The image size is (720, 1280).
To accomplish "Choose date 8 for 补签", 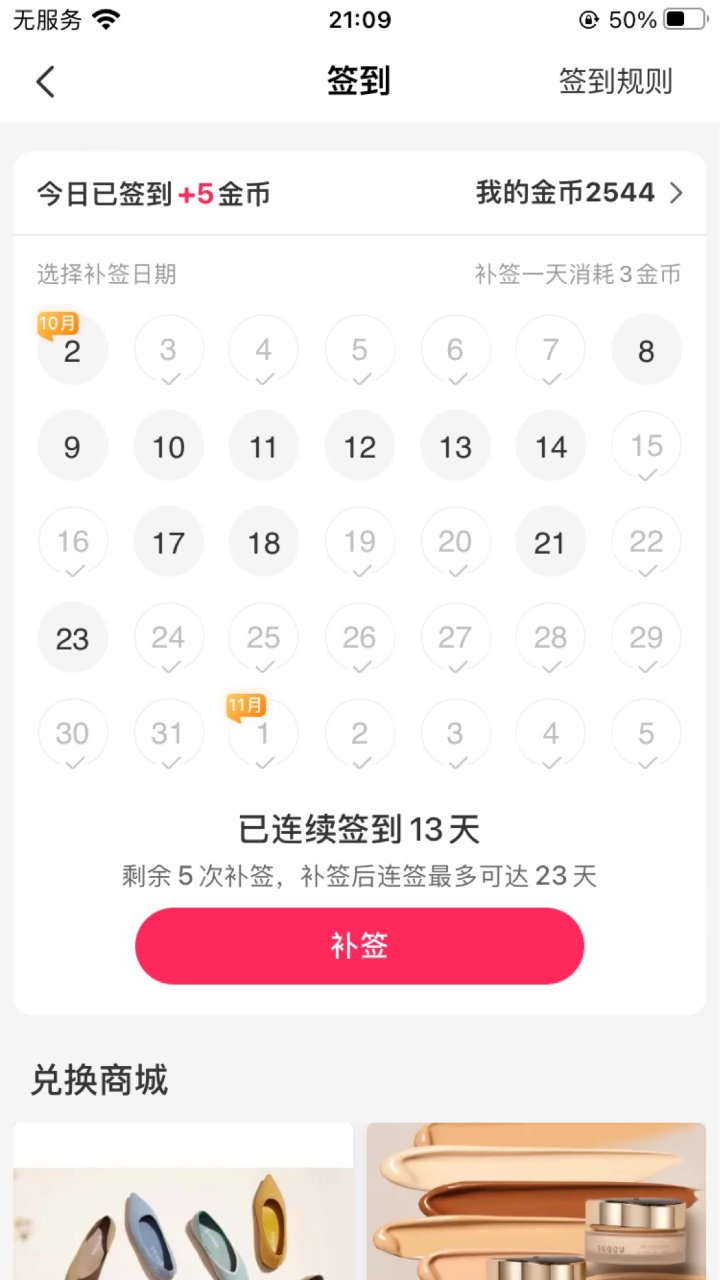I will (x=646, y=351).
